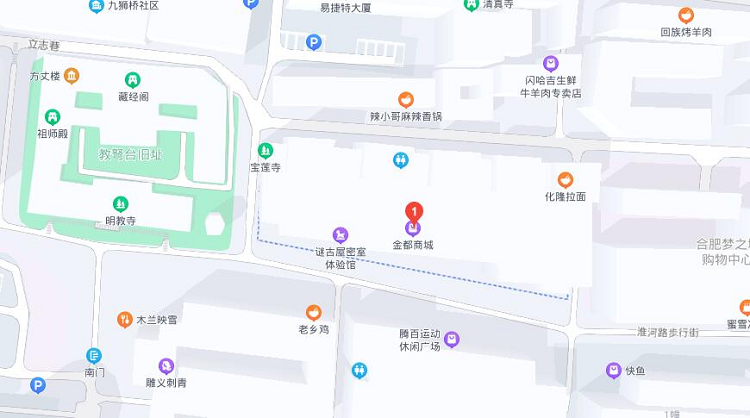The height and width of the screenshot is (418, 750).
Task: Tap the 回族烤羊肉 restaurant marker
Action: tap(686, 15)
